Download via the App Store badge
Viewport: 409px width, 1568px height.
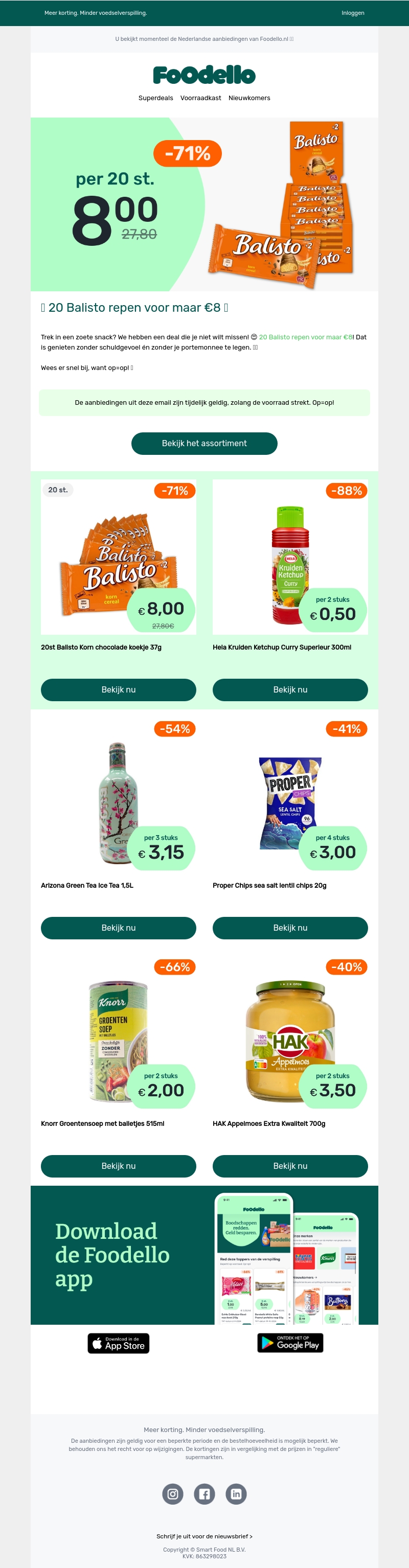pyautogui.click(x=119, y=1344)
